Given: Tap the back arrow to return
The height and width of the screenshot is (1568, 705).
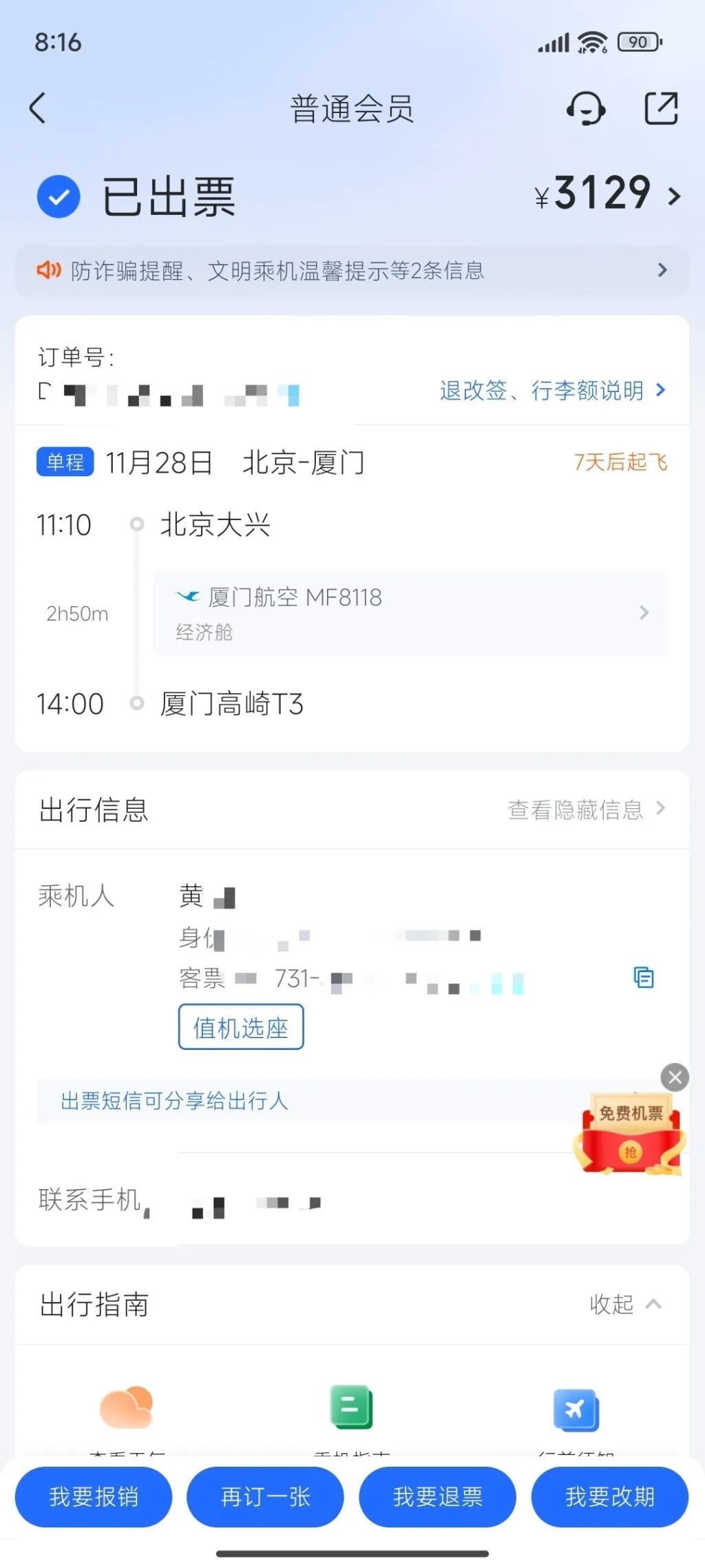Looking at the screenshot, I should pyautogui.click(x=38, y=109).
